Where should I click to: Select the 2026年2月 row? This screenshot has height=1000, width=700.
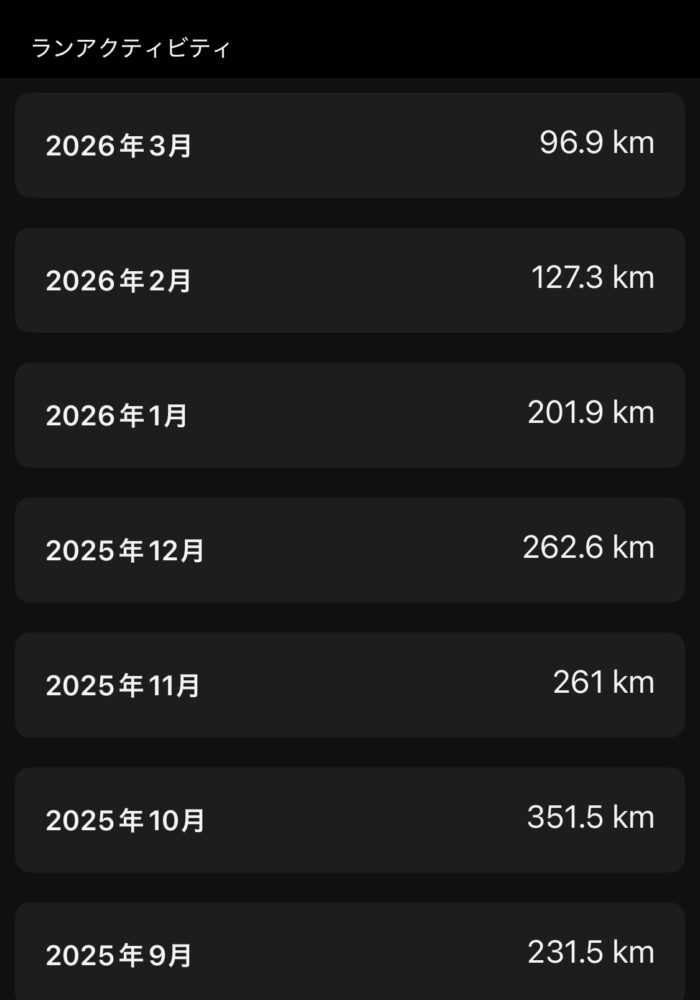pos(349,280)
